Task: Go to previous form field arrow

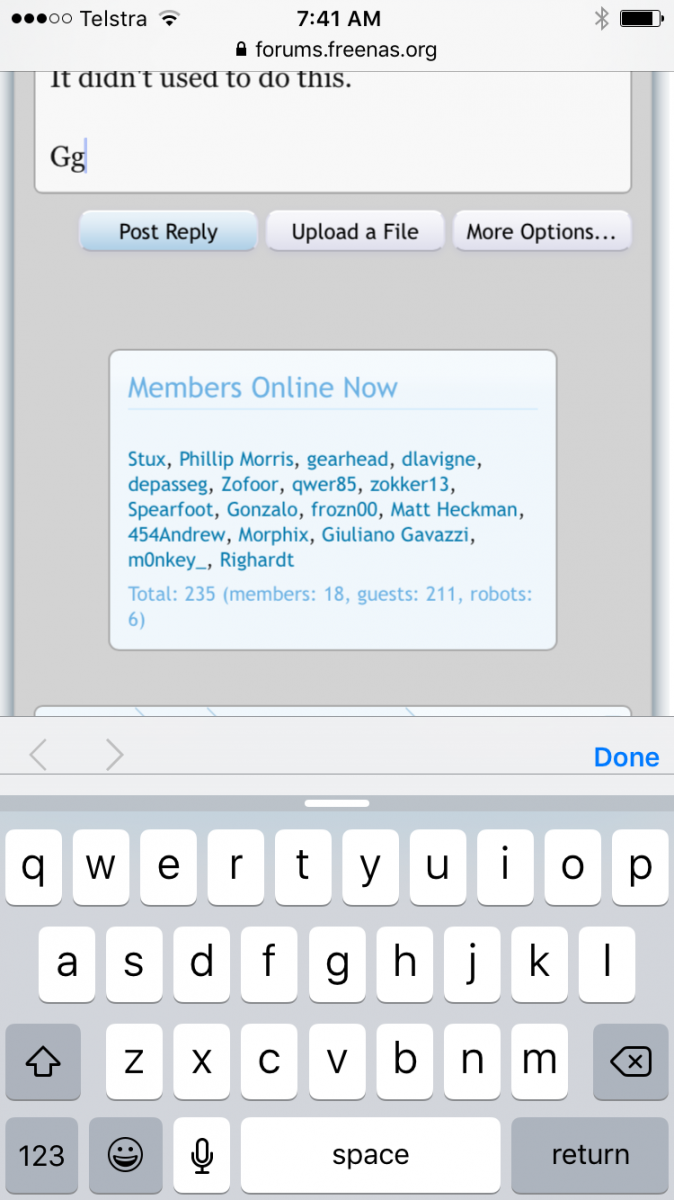Action: click(38, 755)
